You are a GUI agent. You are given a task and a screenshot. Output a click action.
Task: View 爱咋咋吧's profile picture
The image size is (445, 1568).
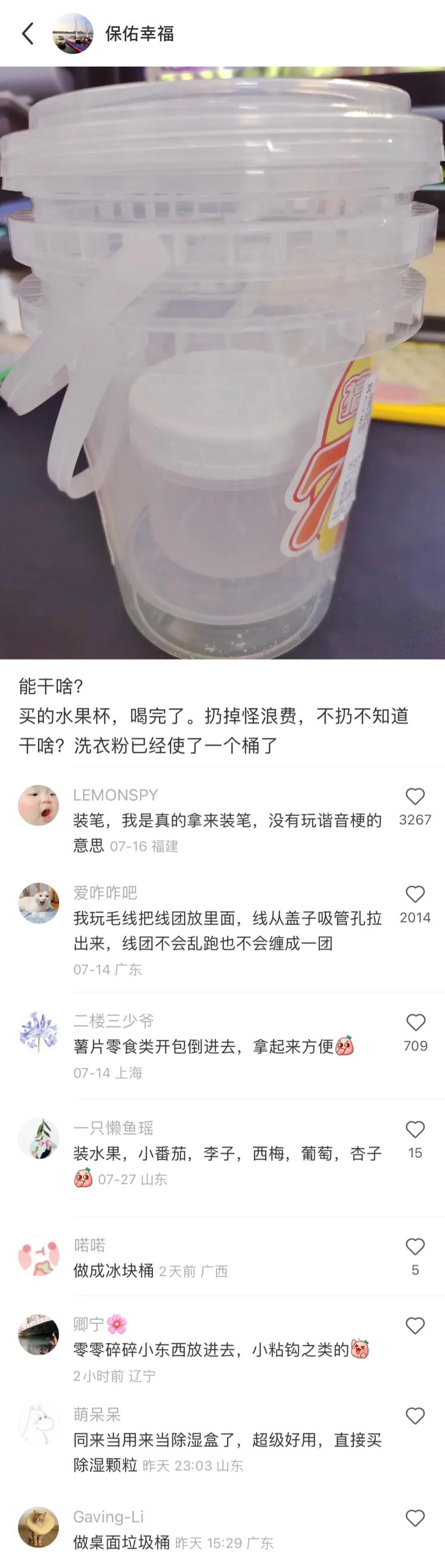click(x=38, y=903)
